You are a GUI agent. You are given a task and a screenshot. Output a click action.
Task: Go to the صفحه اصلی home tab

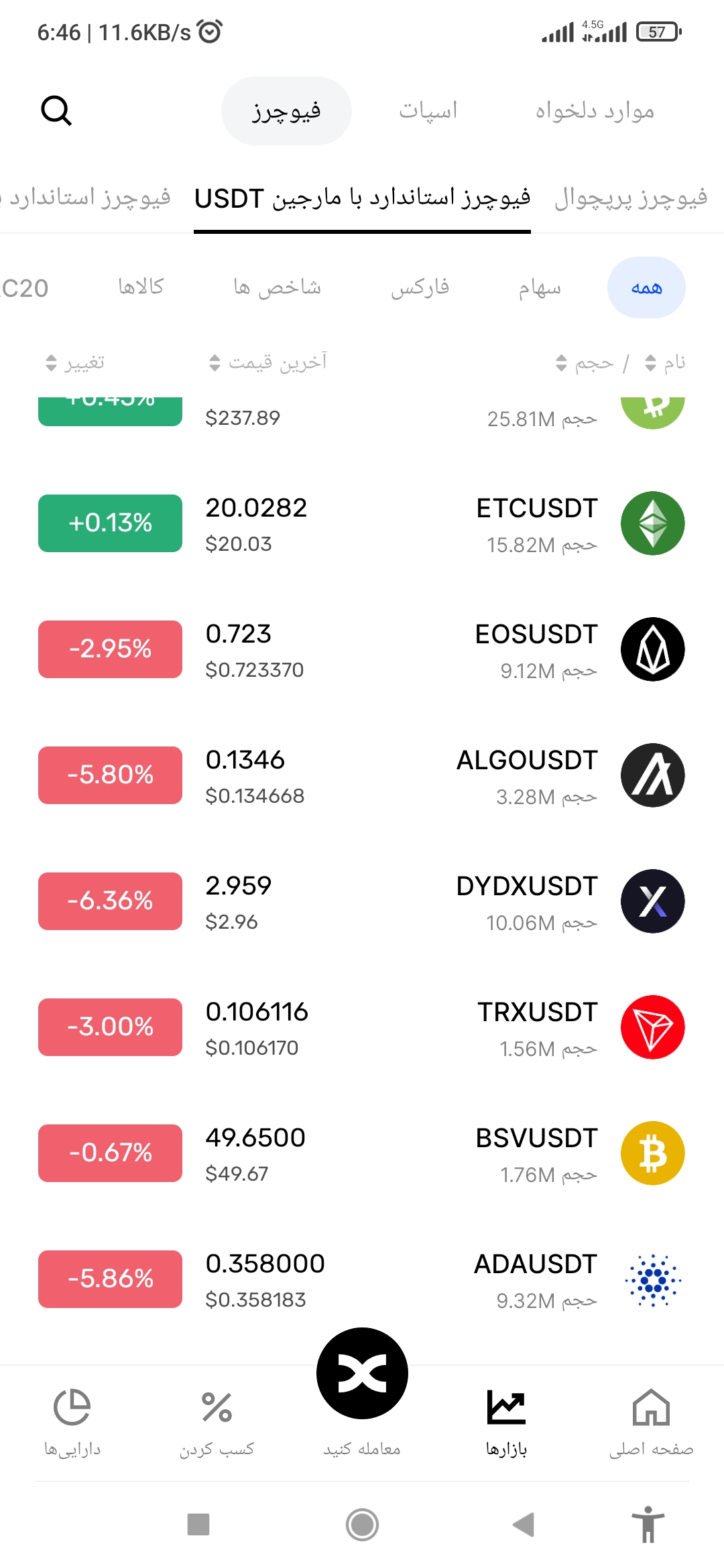tap(651, 1421)
